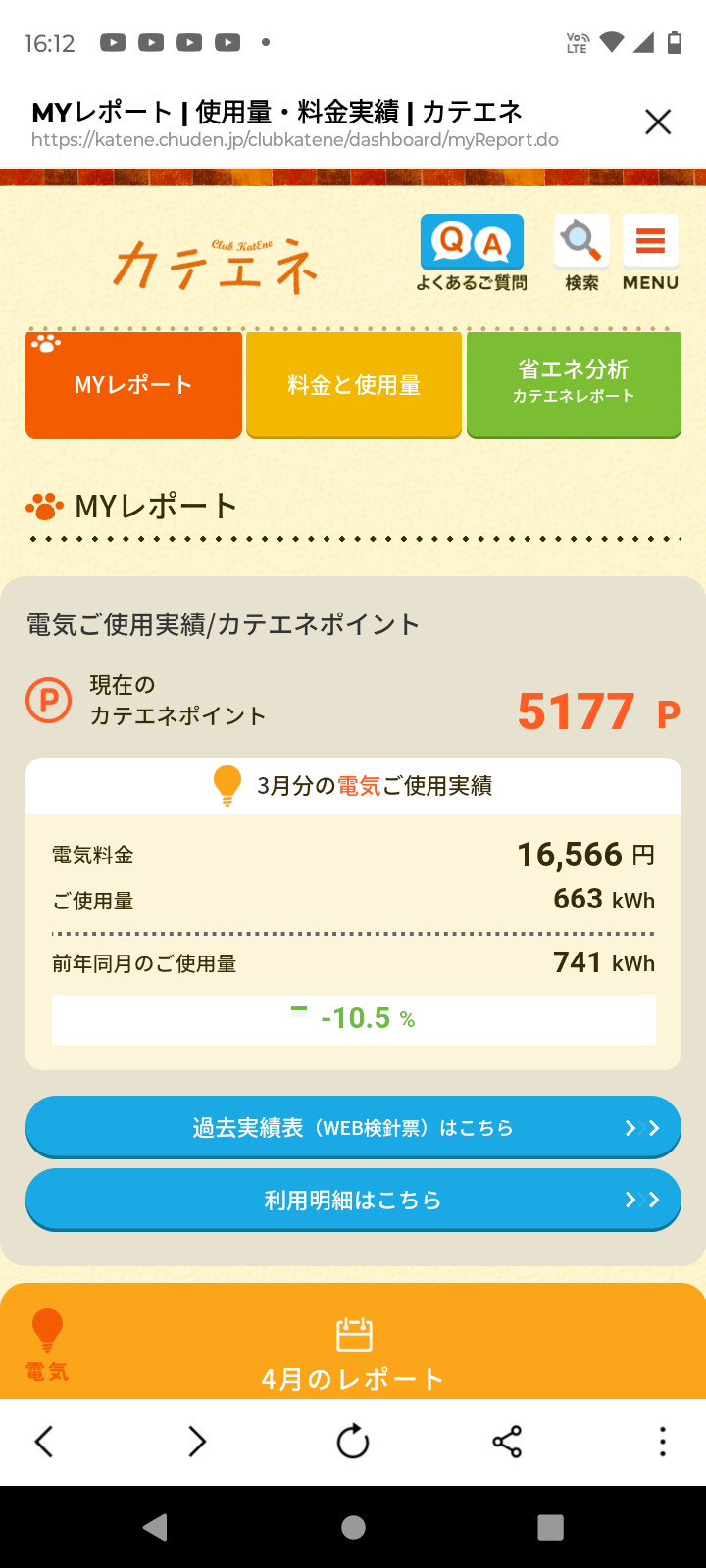Open the browser overflow menu

[x=663, y=1442]
